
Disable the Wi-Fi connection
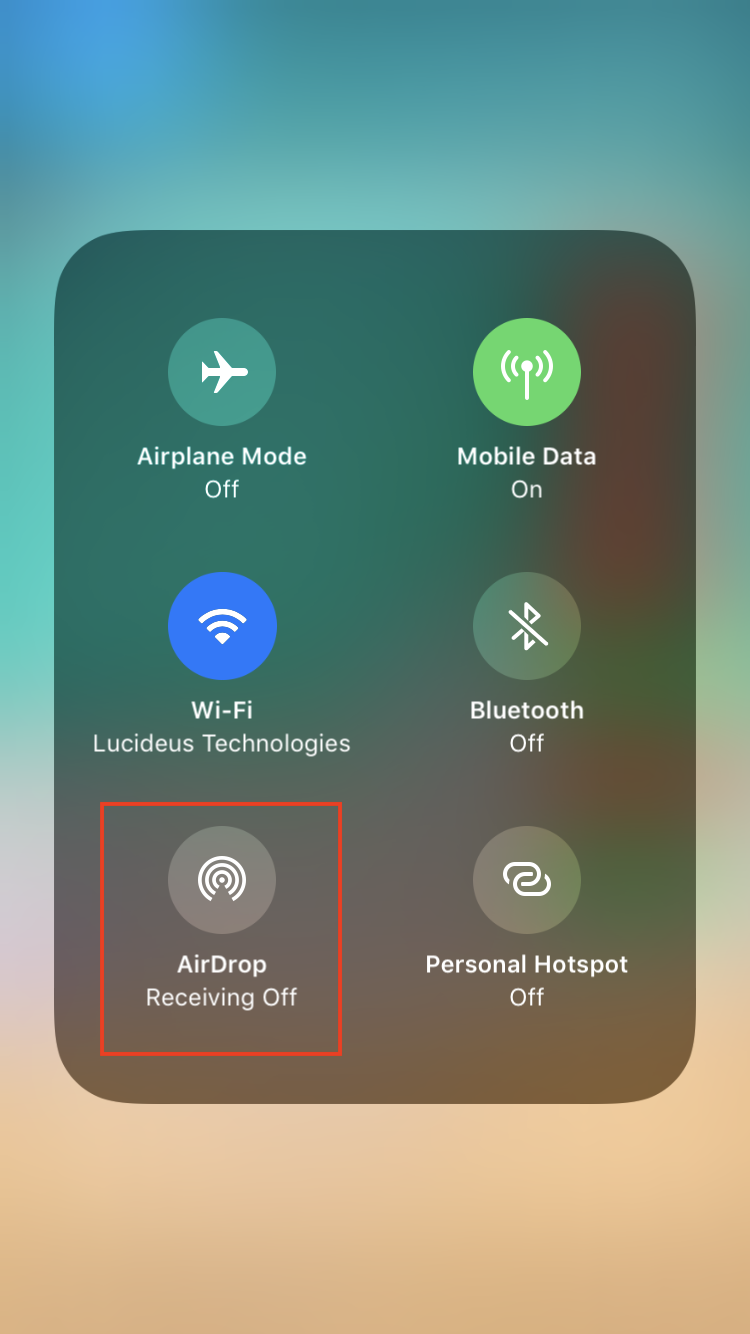coord(222,626)
